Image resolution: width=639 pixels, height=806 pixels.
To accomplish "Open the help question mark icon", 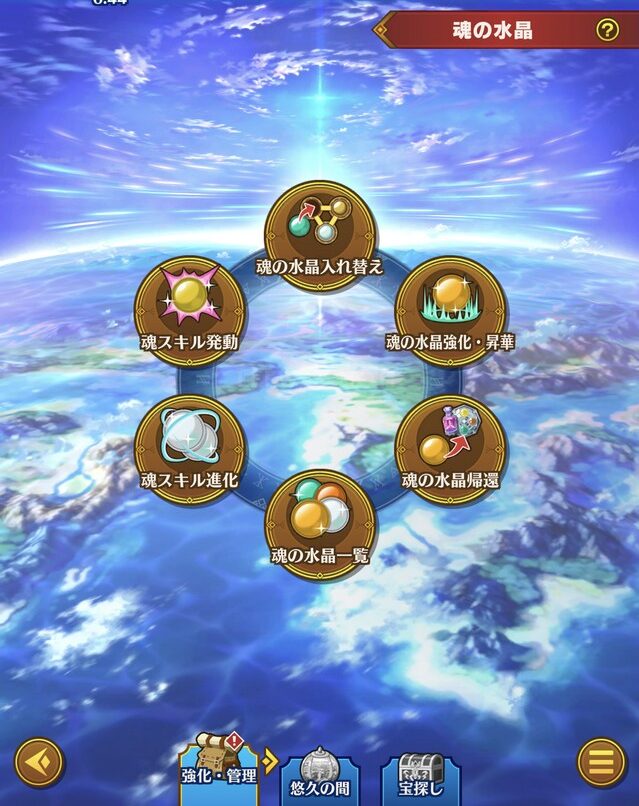I will point(607,30).
